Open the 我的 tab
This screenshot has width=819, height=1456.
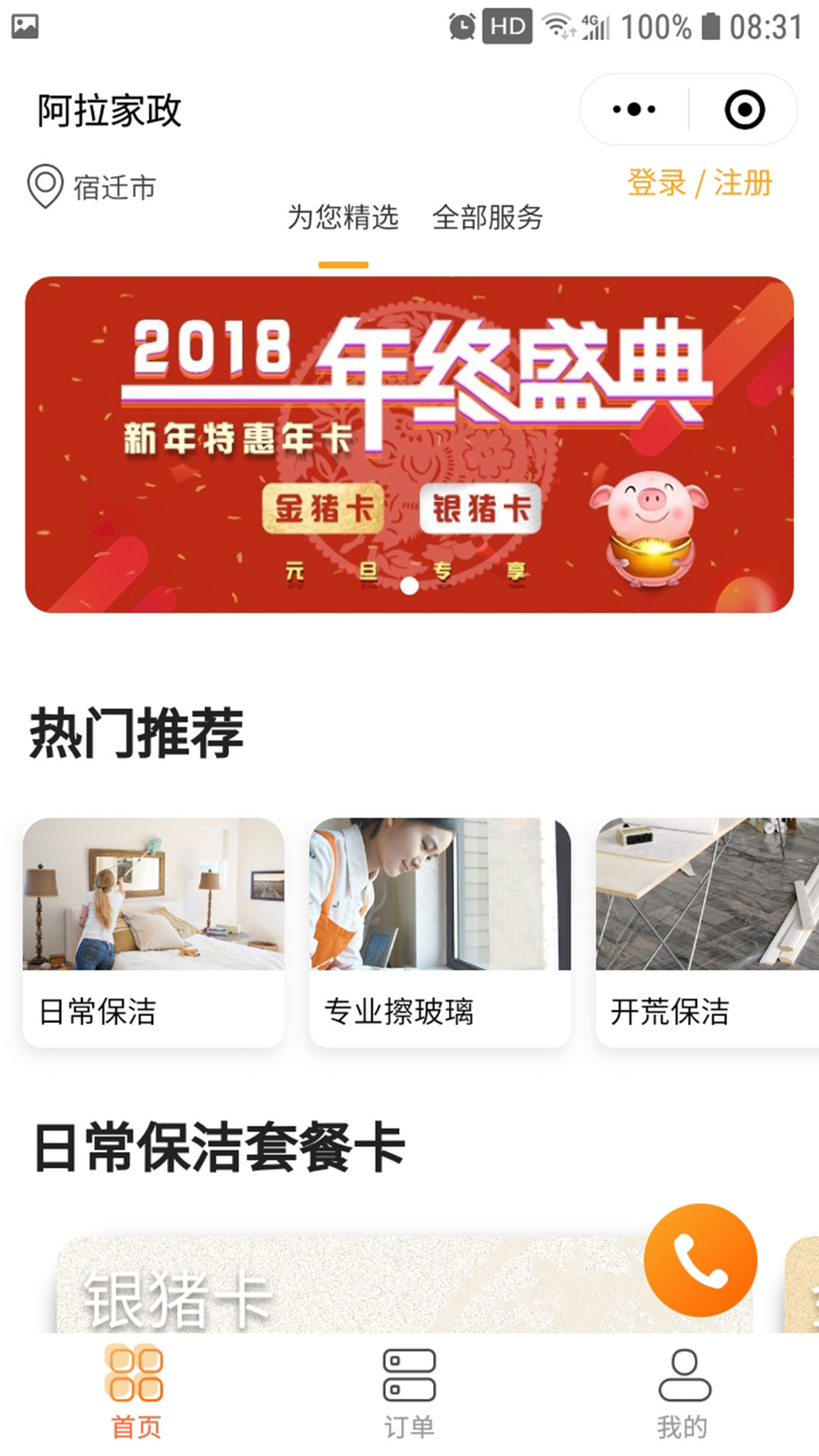[x=683, y=1392]
